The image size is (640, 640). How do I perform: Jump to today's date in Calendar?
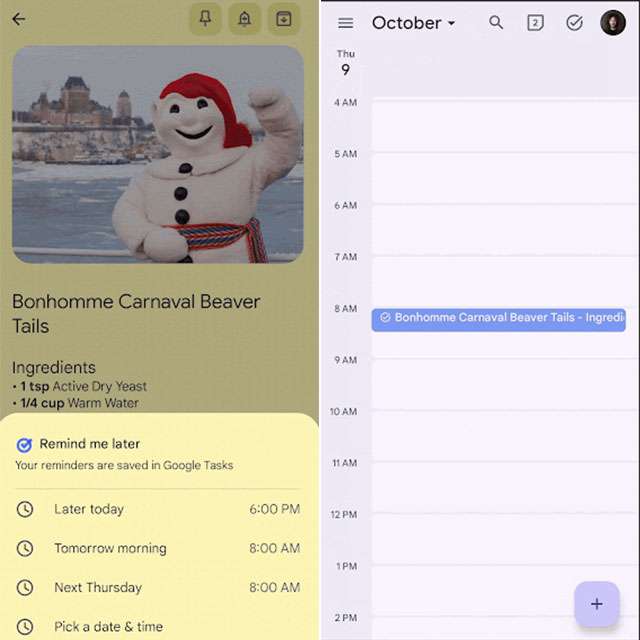coord(535,23)
